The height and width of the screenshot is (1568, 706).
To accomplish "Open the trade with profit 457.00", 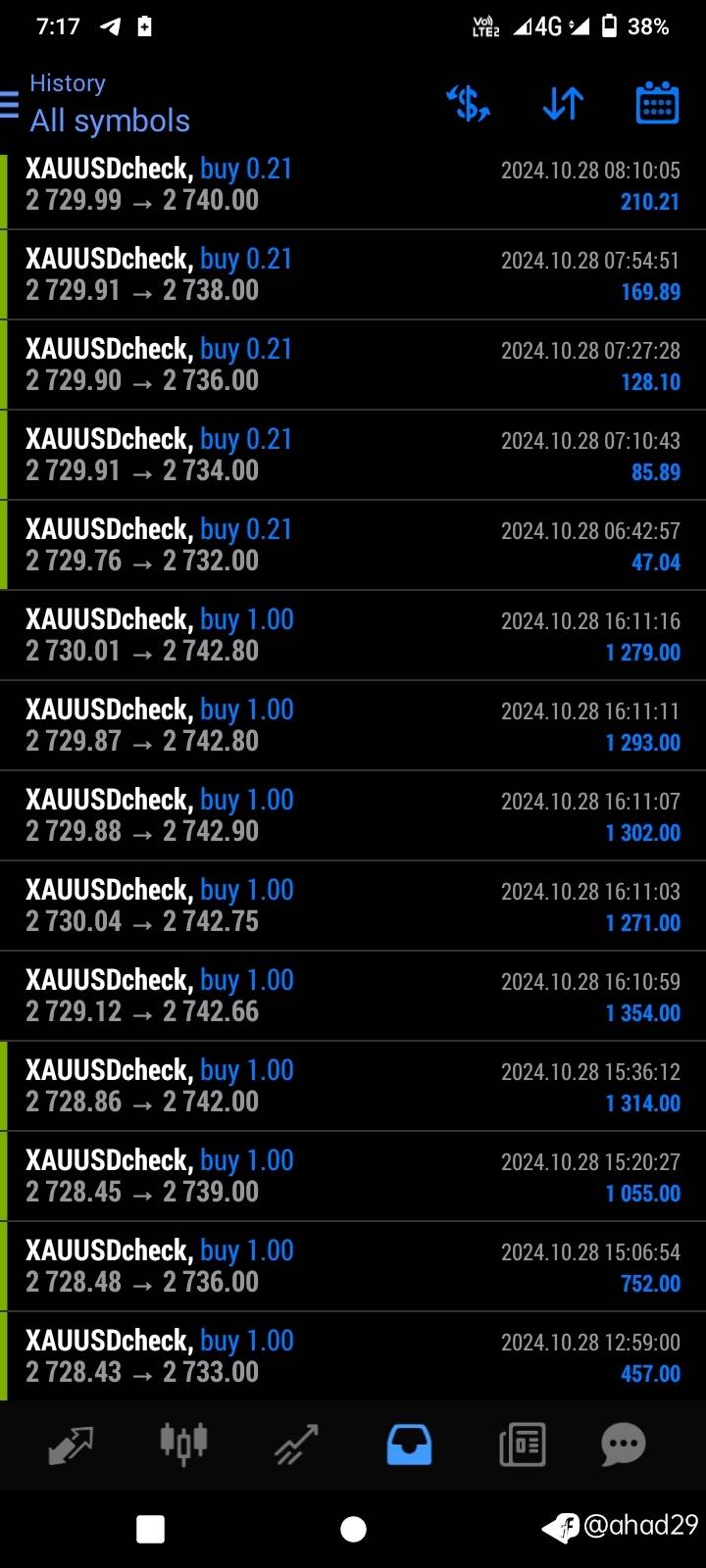I will coord(353,1356).
